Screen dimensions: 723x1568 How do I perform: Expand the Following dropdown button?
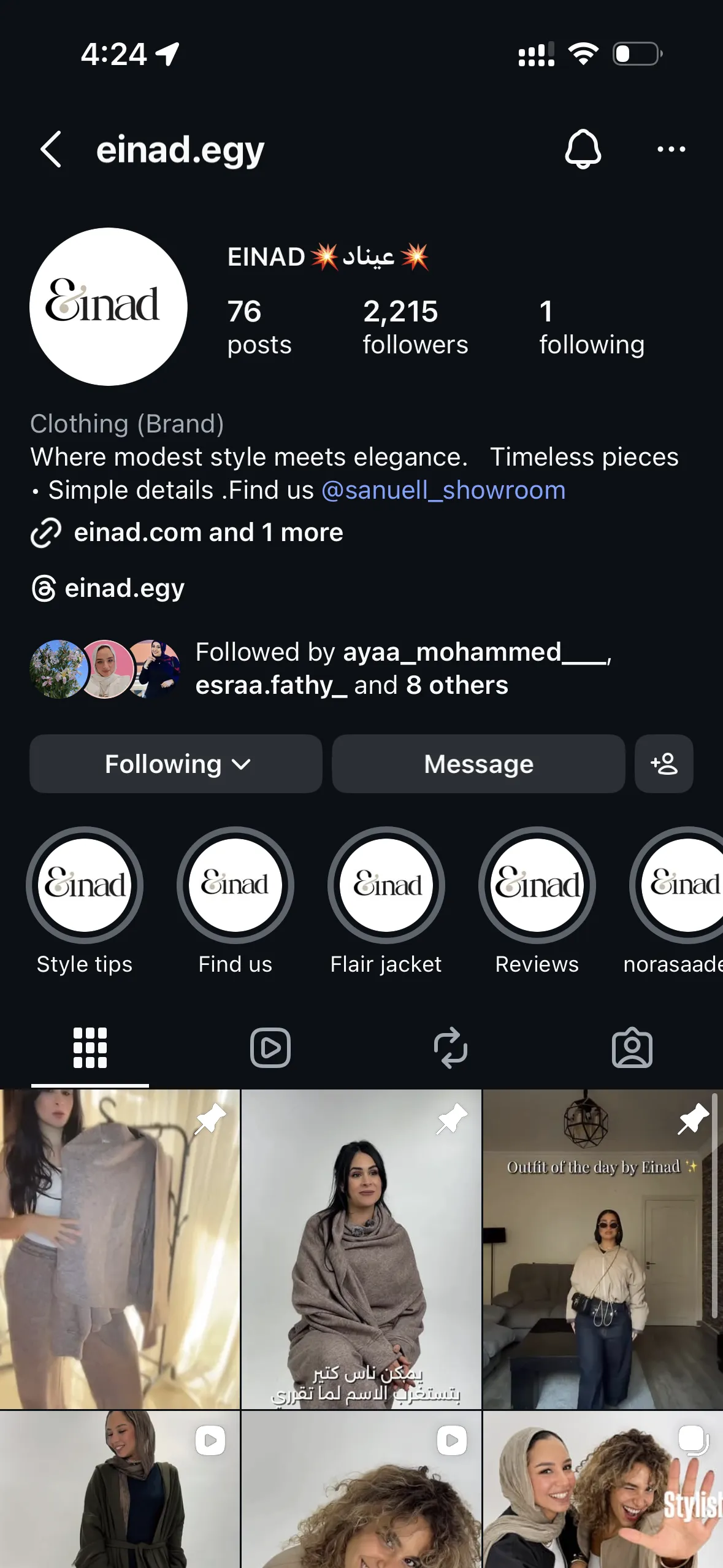coord(176,764)
